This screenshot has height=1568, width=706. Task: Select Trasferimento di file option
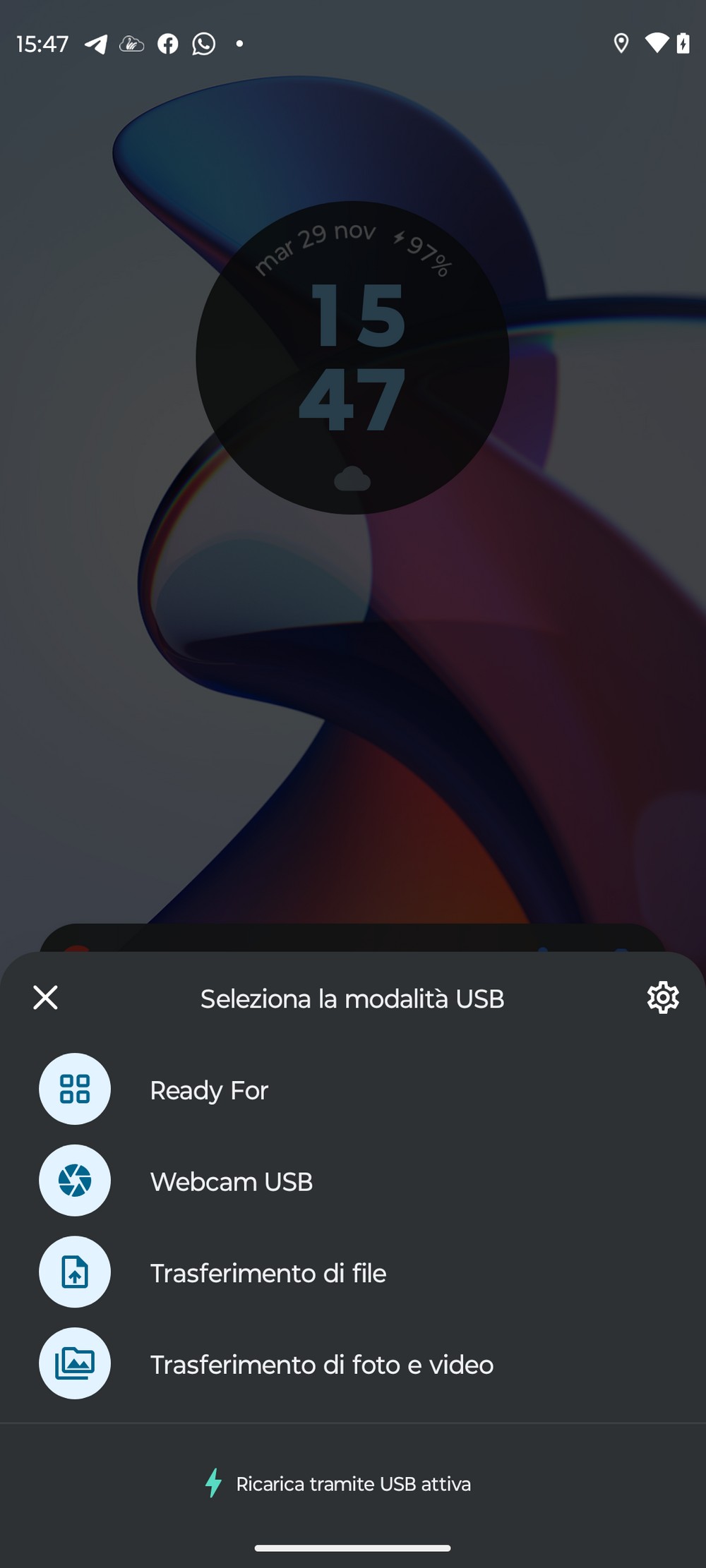tap(268, 1273)
